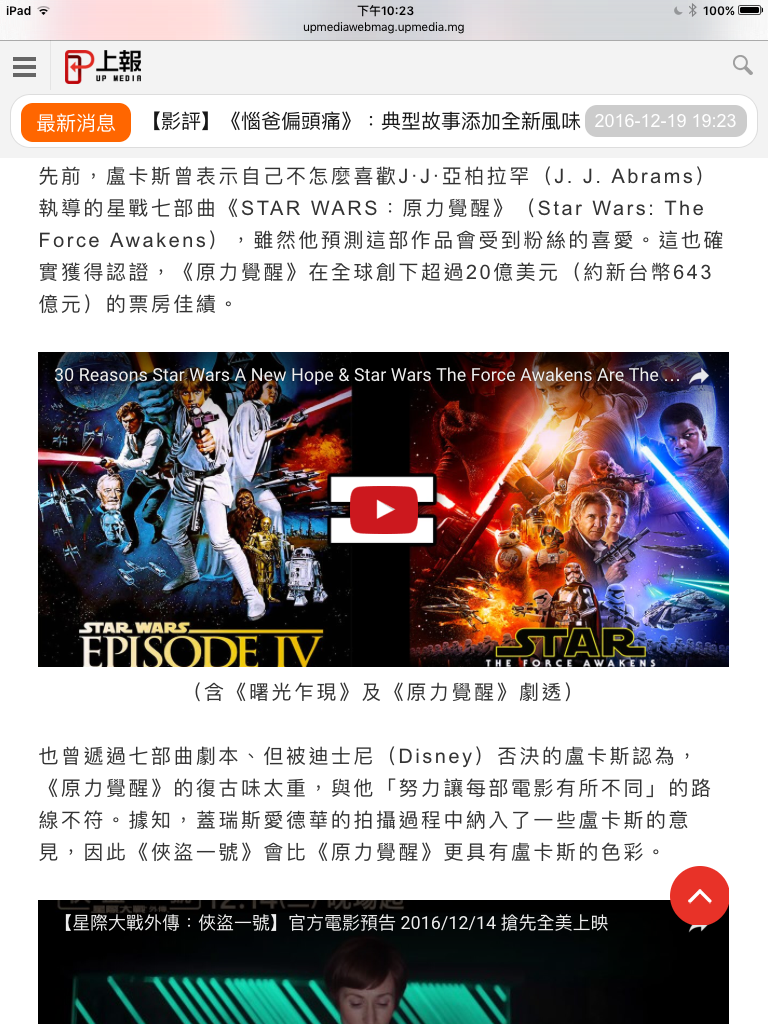Play the 30 Reasons Star Wars video

tap(384, 509)
